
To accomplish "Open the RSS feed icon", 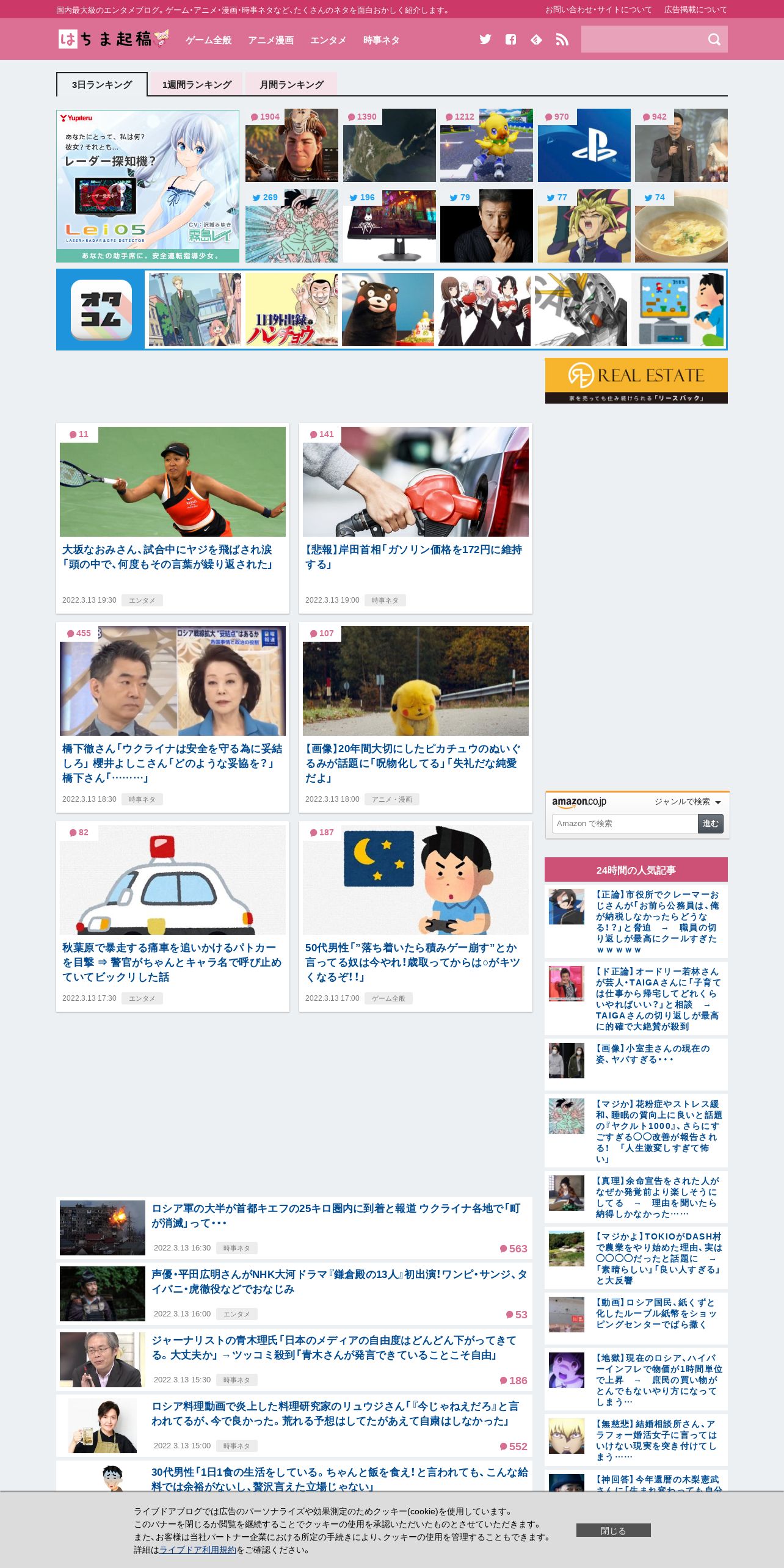I will [562, 40].
